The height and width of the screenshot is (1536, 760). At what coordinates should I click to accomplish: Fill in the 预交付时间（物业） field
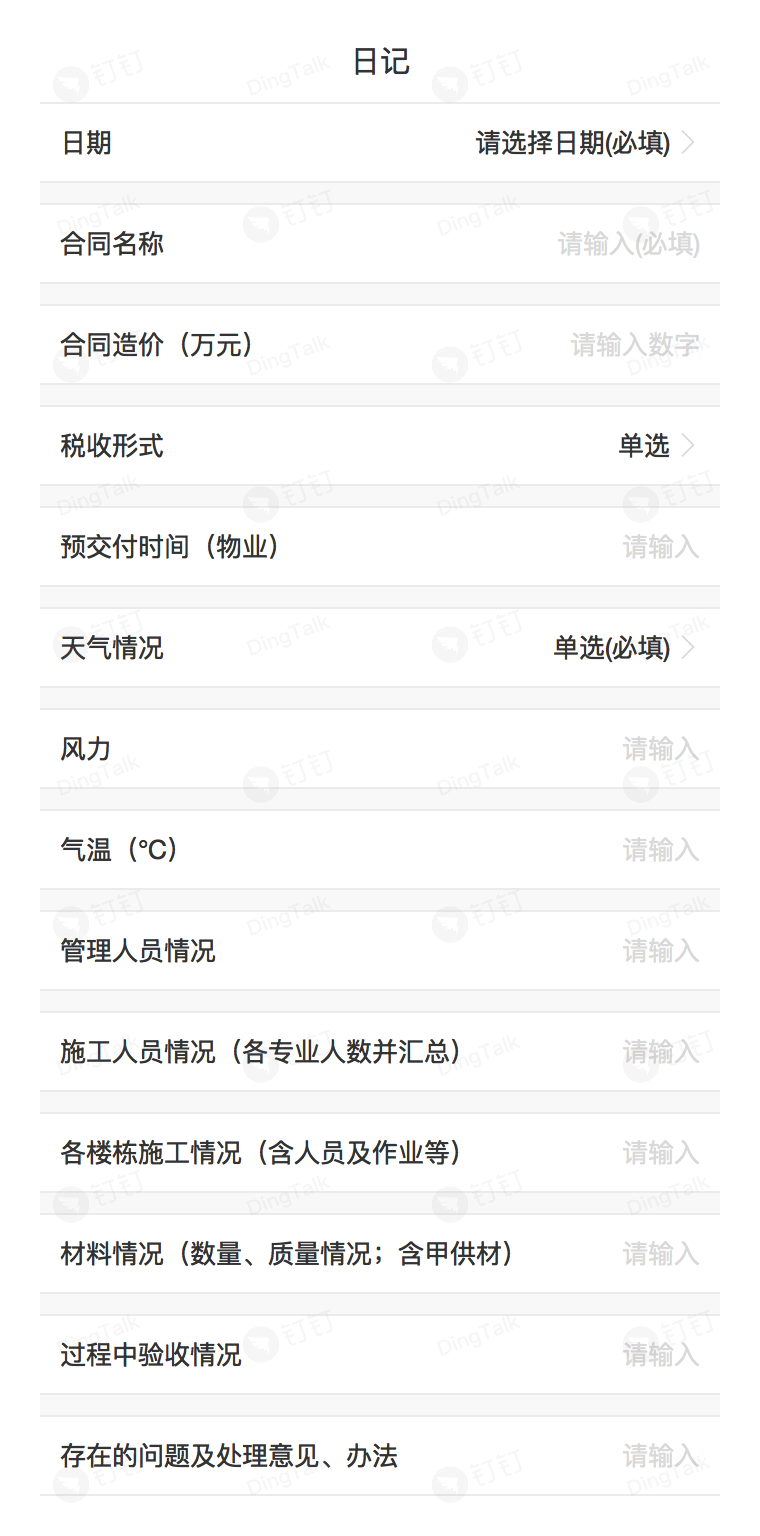pos(380,547)
